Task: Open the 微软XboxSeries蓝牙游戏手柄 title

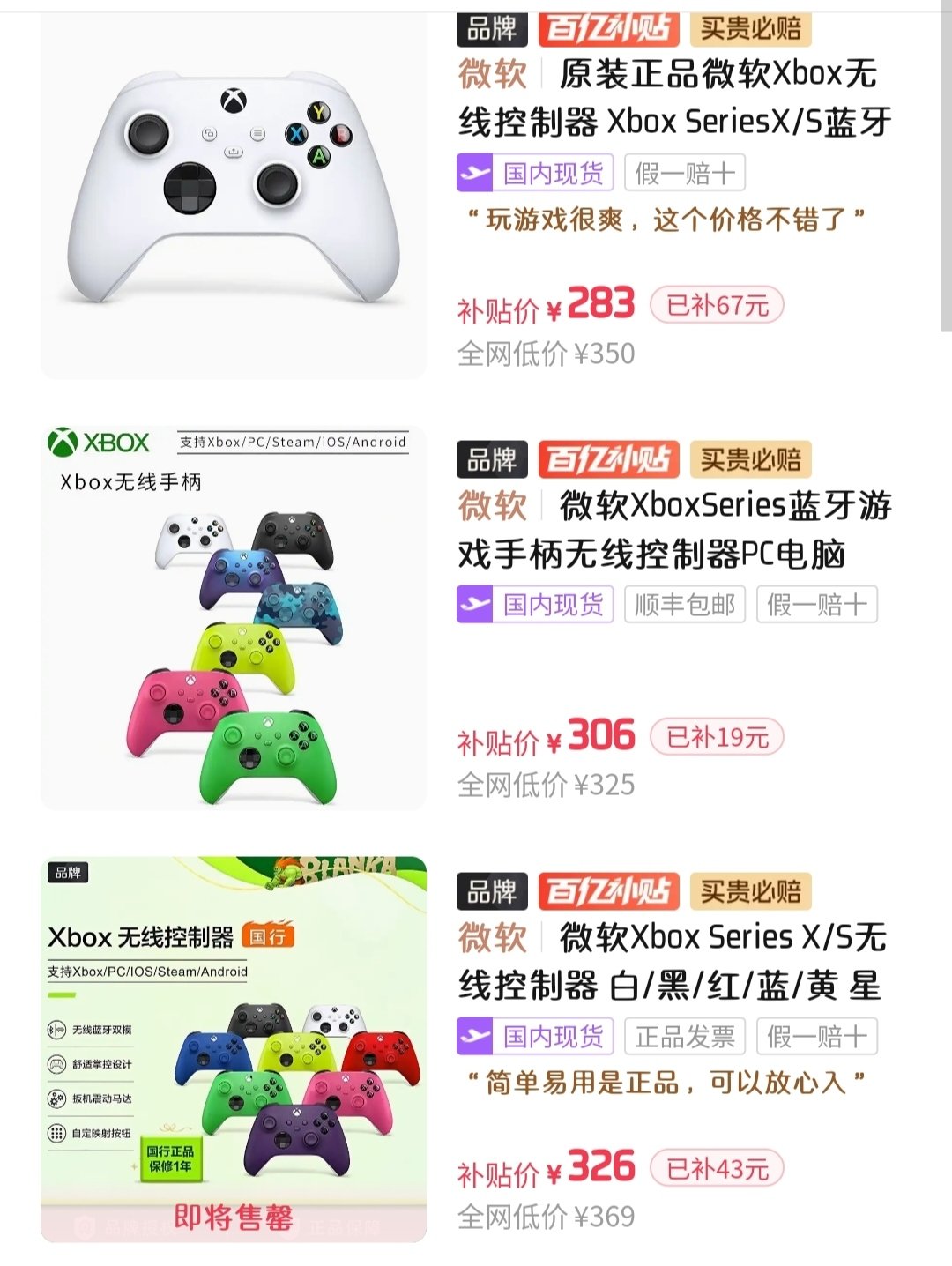Action: pyautogui.click(x=674, y=530)
